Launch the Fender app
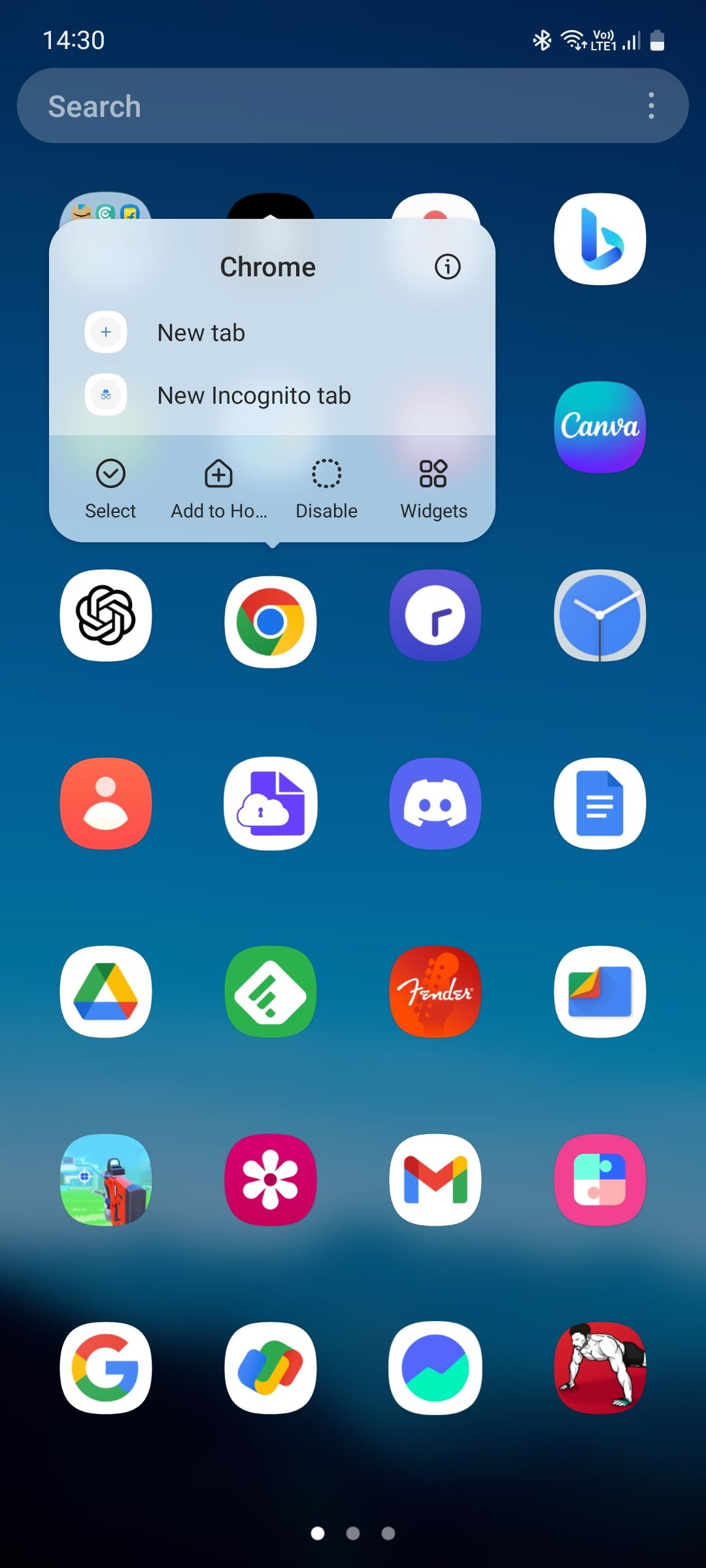This screenshot has height=1568, width=706. pyautogui.click(x=435, y=992)
